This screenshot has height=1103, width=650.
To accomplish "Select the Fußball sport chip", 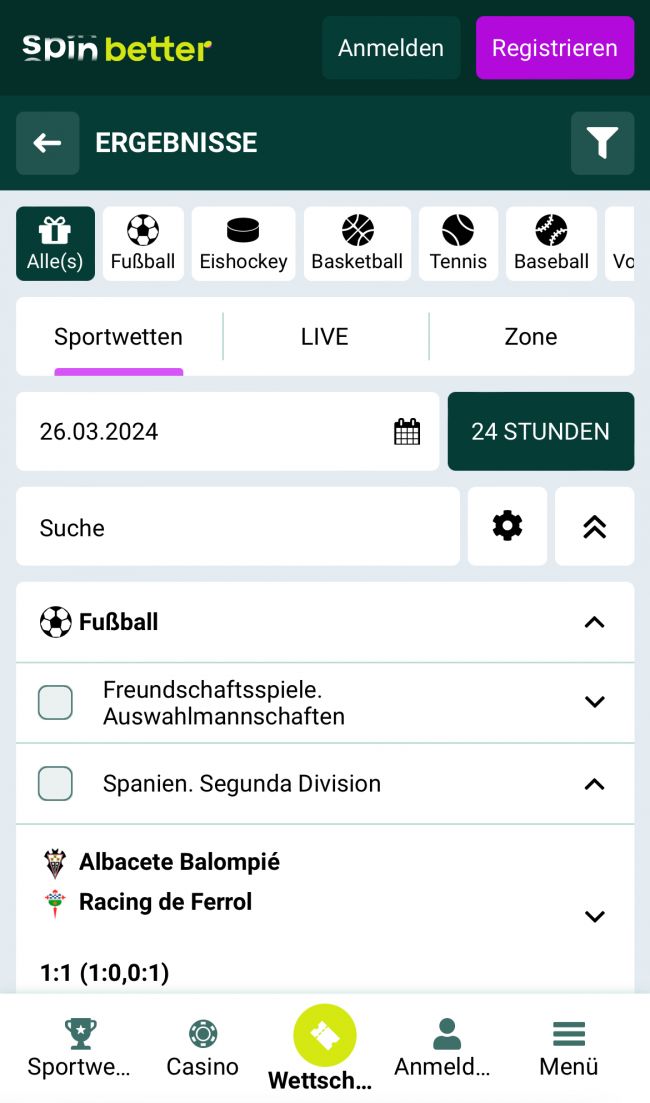I will (143, 243).
